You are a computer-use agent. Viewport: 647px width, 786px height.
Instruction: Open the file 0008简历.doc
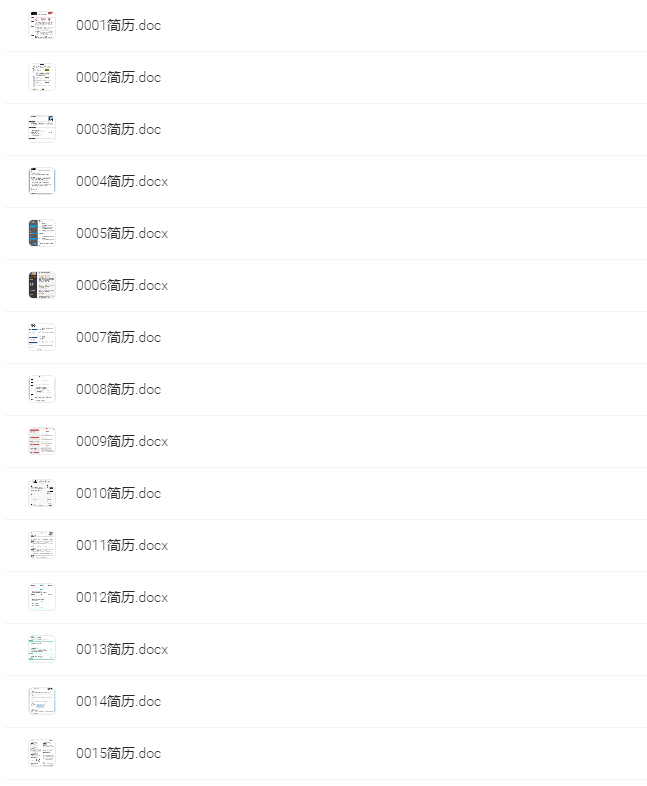tap(118, 389)
